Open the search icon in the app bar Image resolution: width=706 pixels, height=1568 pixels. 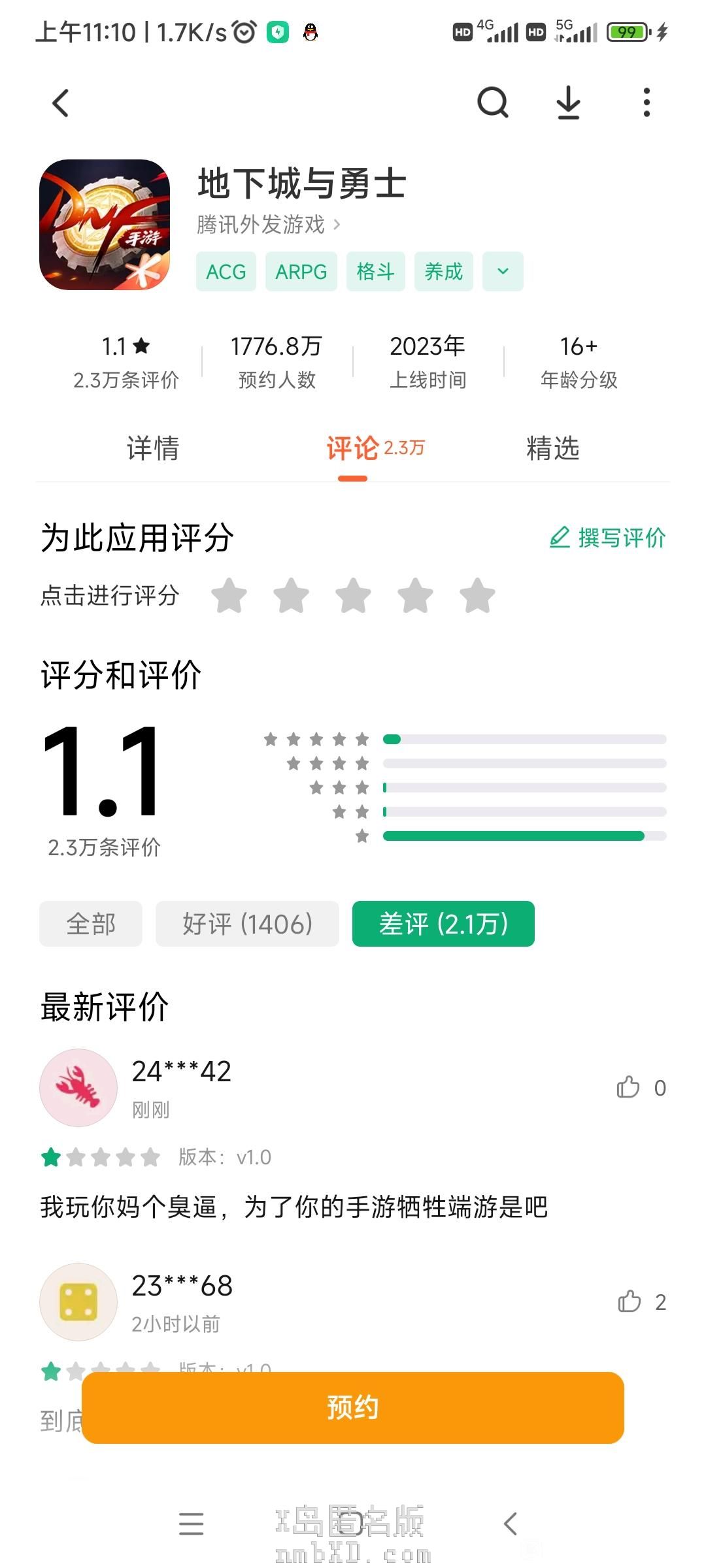click(492, 103)
